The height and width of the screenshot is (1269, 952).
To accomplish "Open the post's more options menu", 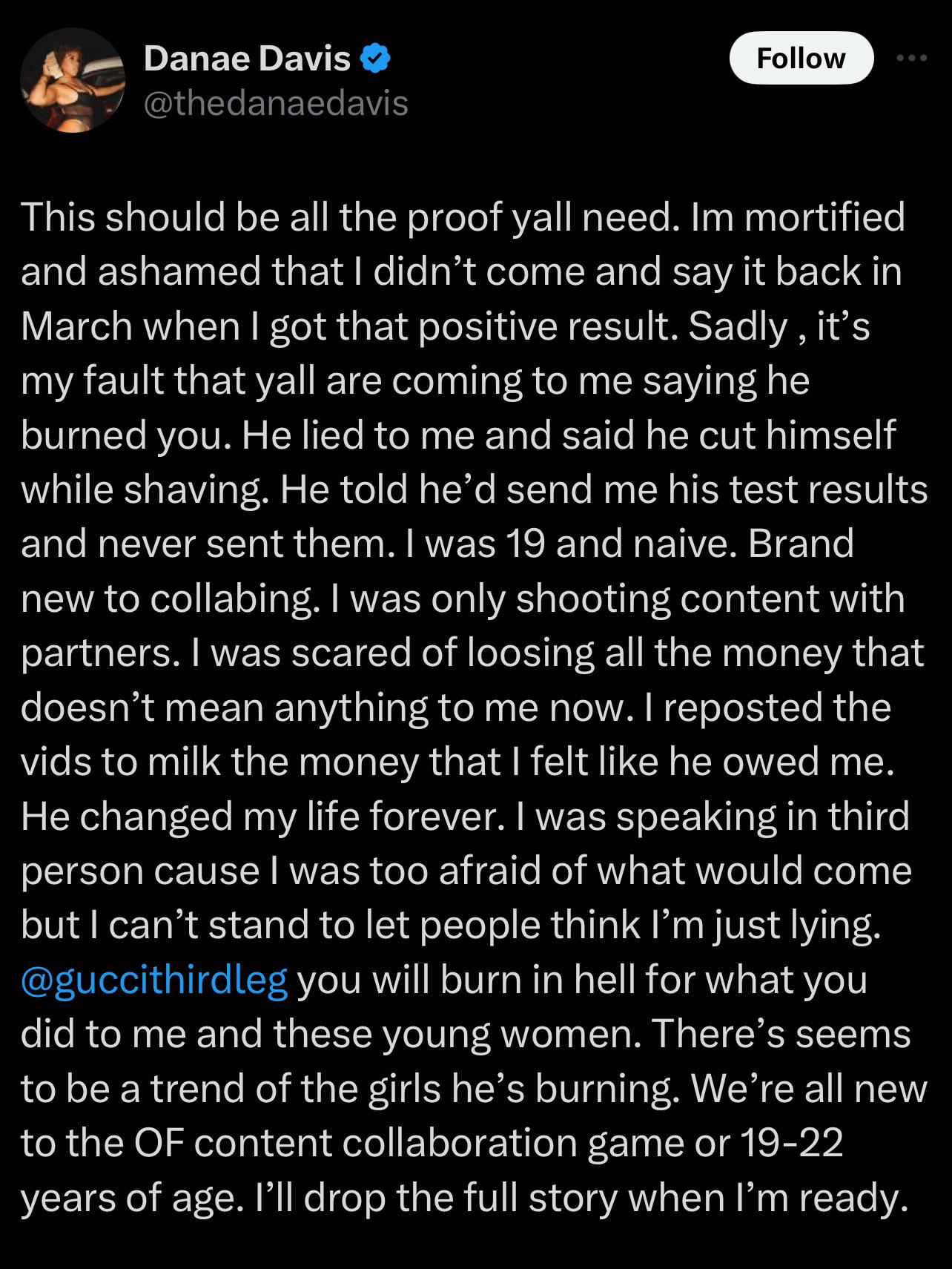I will click(x=911, y=58).
